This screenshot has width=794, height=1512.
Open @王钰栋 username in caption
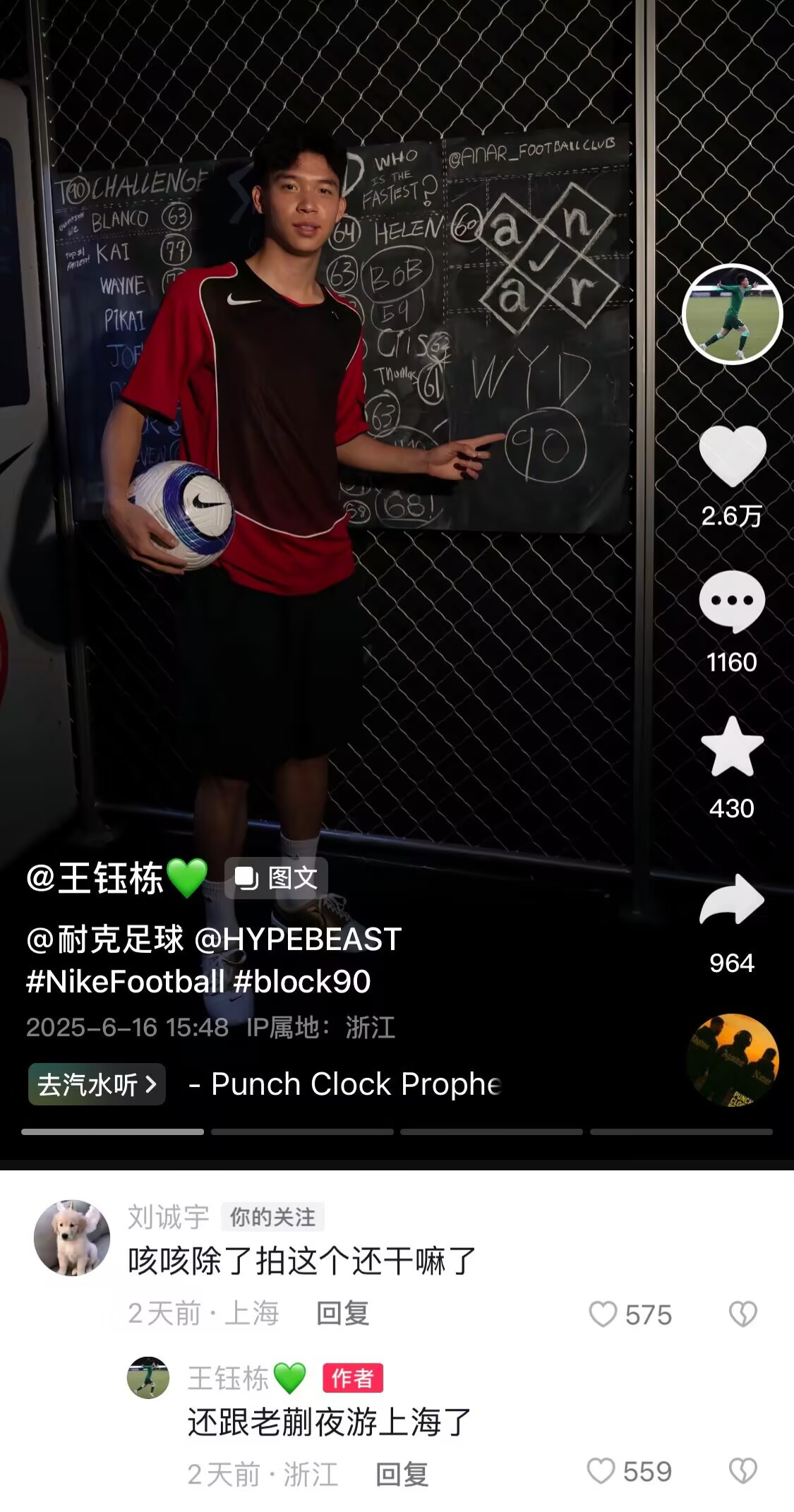(95, 879)
